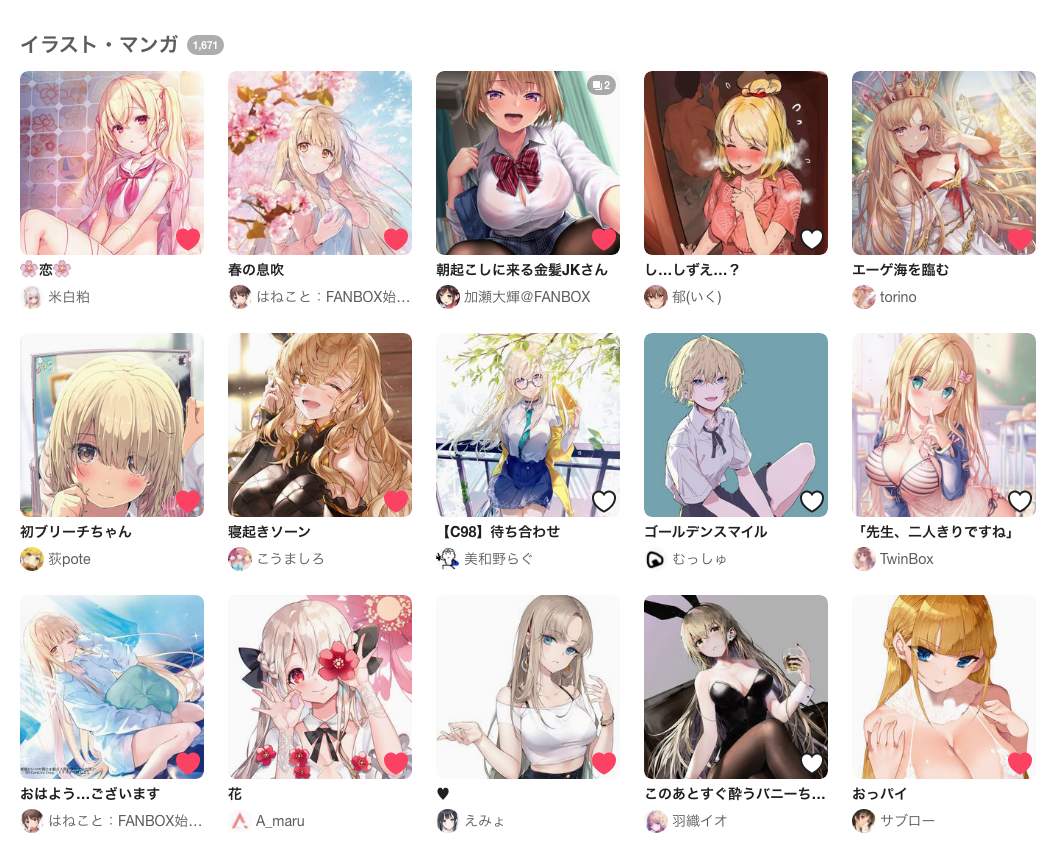Viewport: 1053px width, 848px height.
Task: Open artist torino's profile
Action: (x=898, y=297)
